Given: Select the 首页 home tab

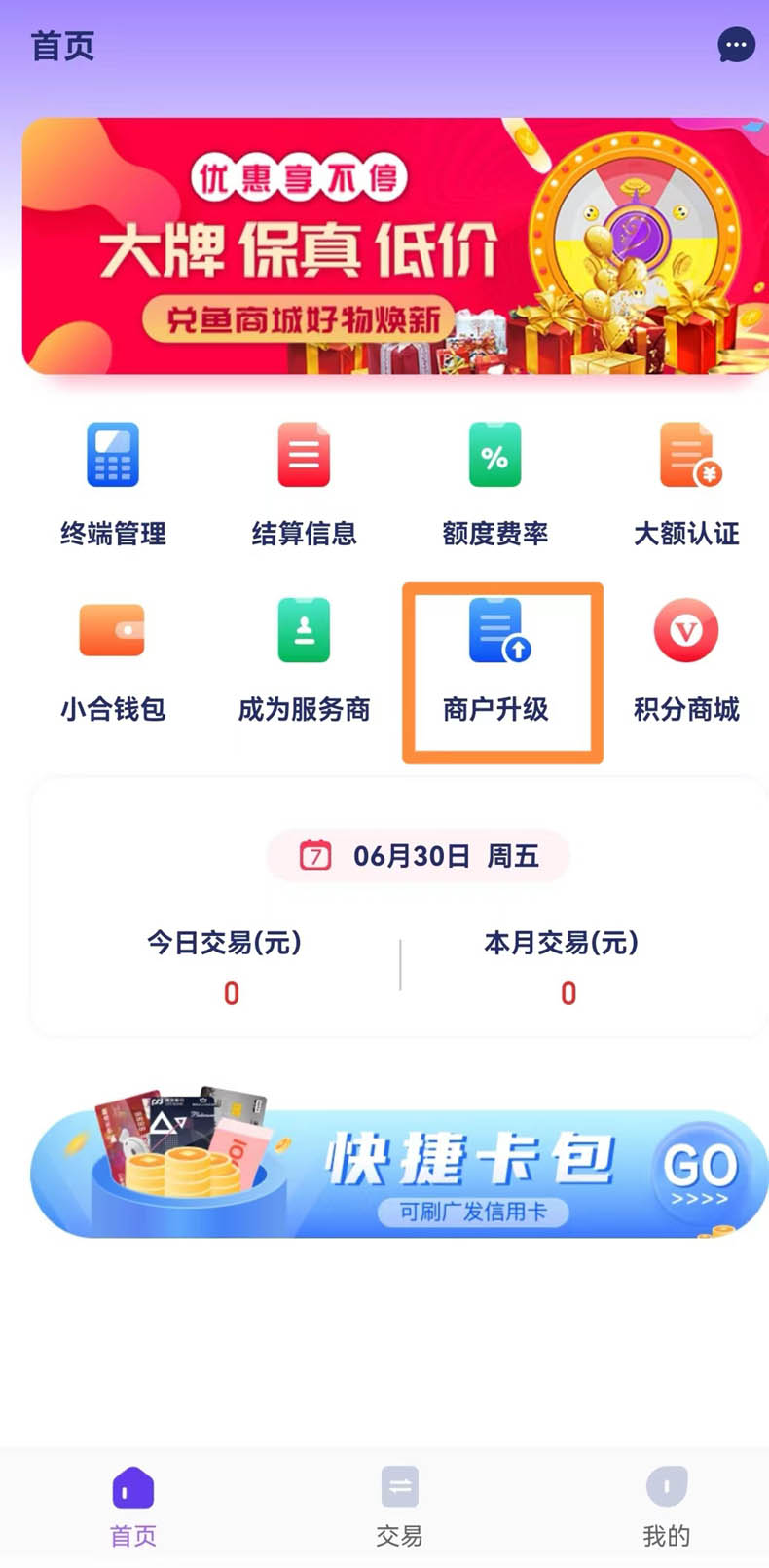Looking at the screenshot, I should point(133,1507).
